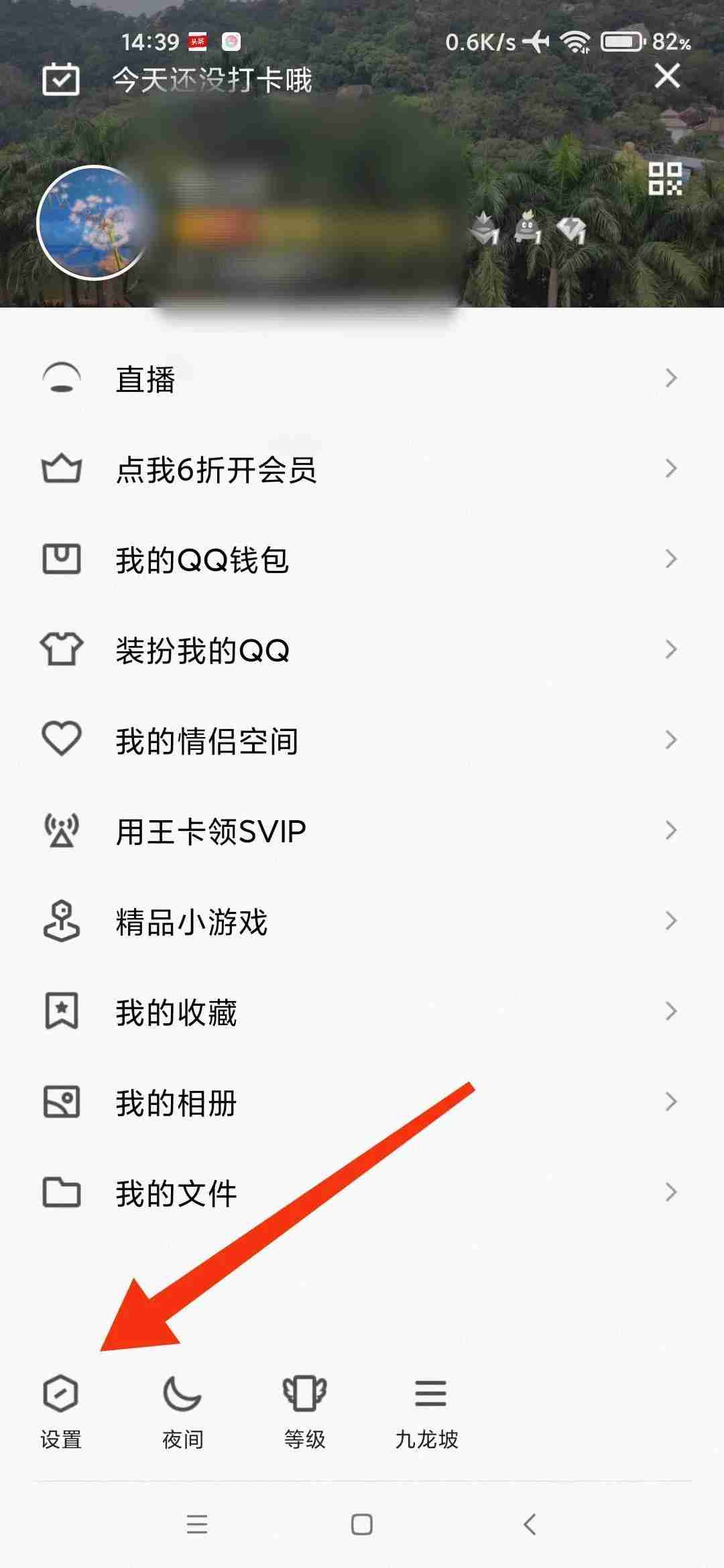
Task: Expand the chevron next to 我的QQ钱包
Action: pyautogui.click(x=670, y=561)
